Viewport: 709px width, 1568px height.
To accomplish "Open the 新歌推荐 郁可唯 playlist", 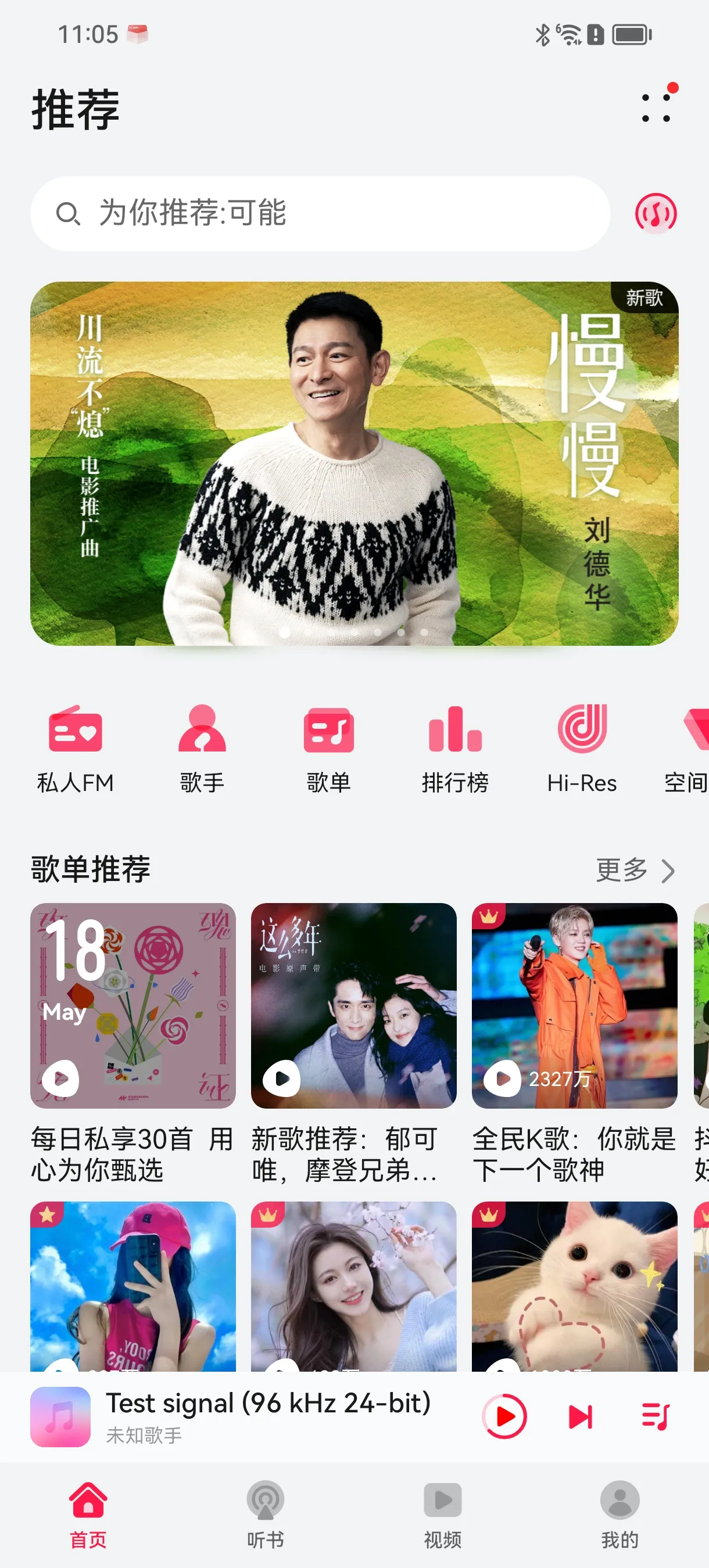I will 353,1006.
